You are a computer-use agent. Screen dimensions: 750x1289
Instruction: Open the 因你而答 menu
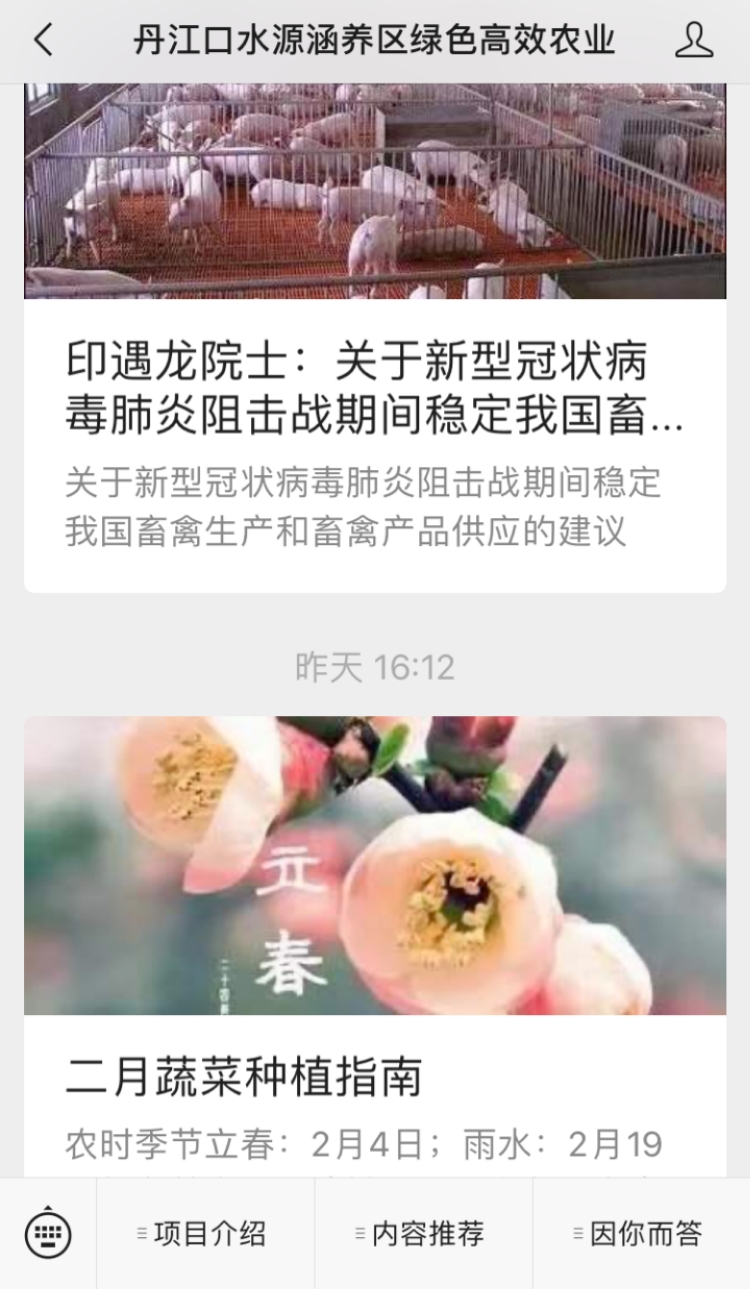point(641,1233)
